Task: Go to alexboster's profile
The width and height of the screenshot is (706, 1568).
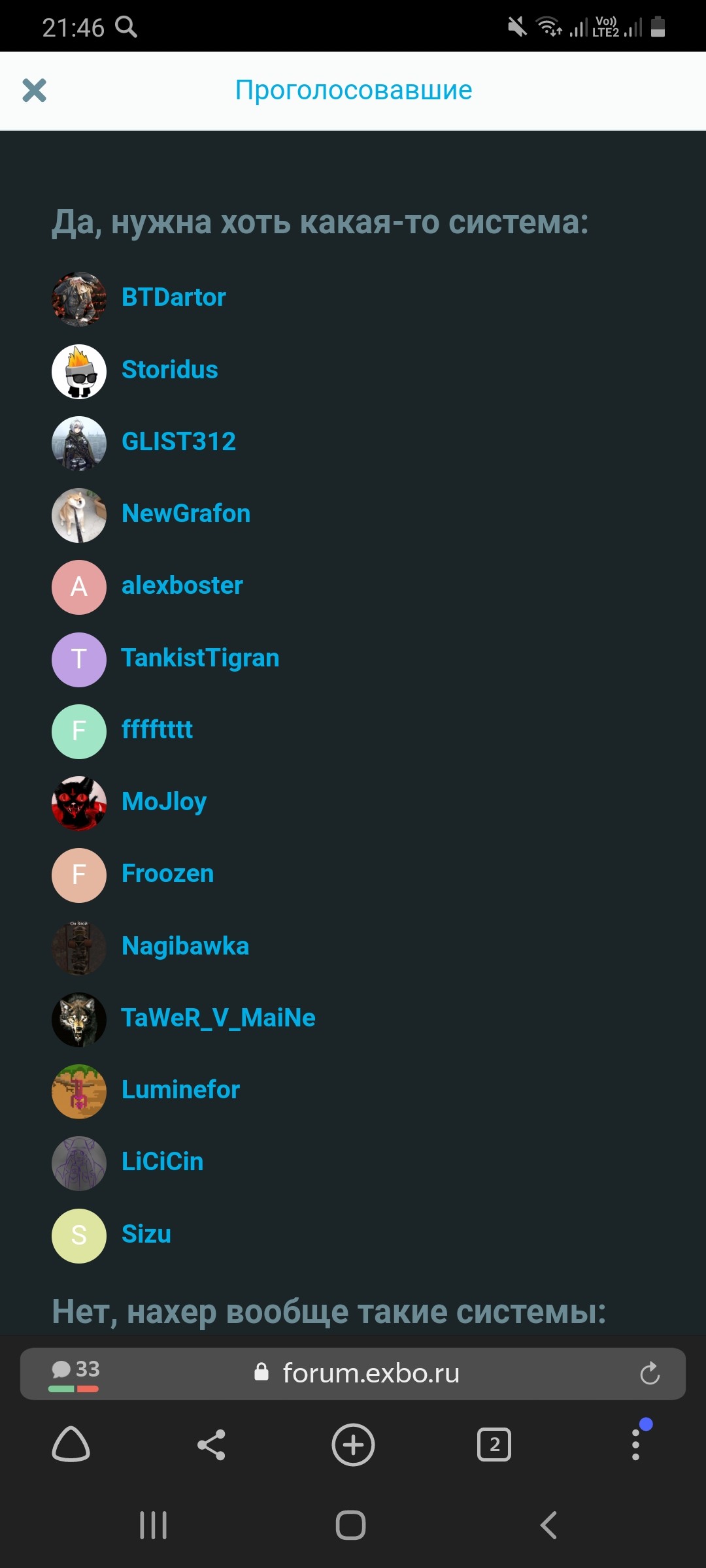Action: [x=182, y=585]
